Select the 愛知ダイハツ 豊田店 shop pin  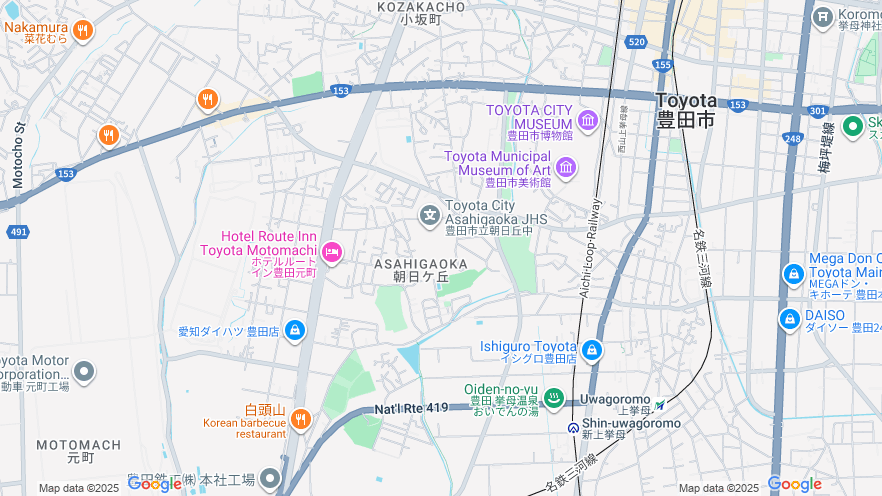point(294,329)
